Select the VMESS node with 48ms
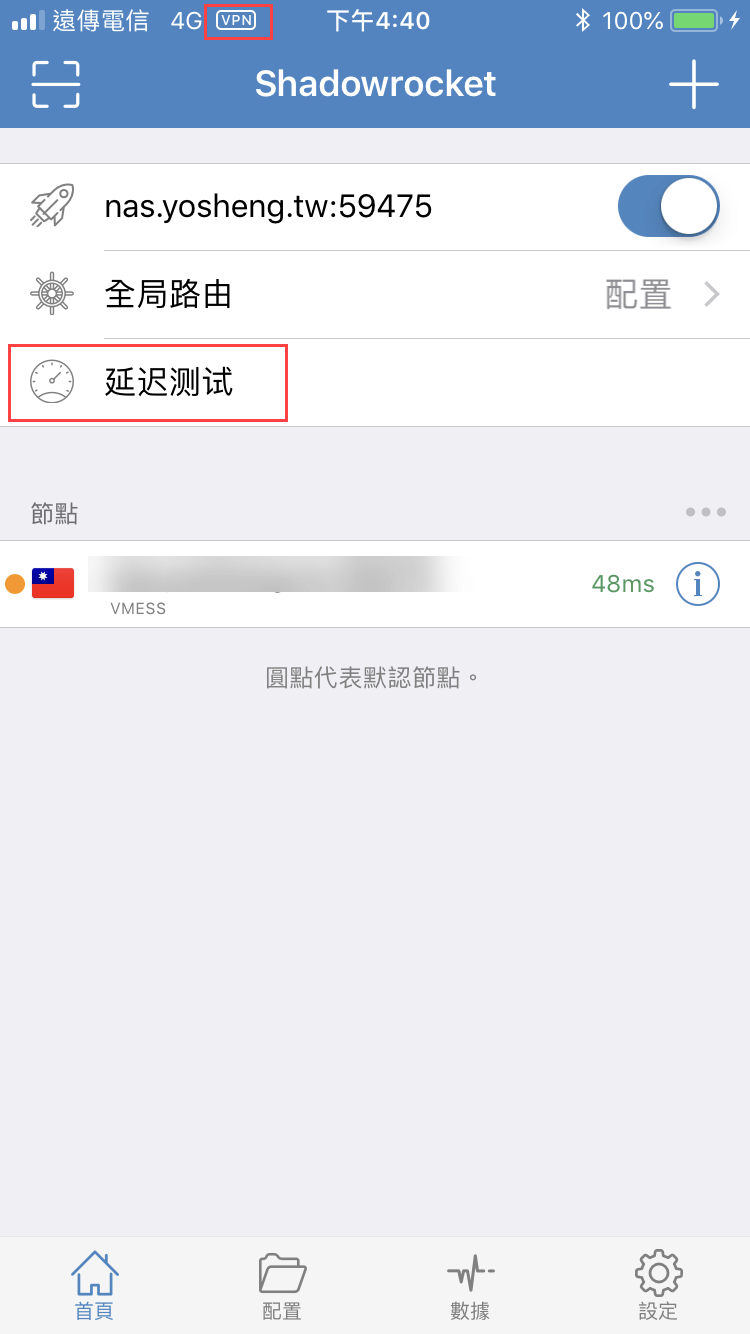The image size is (750, 1334). click(300, 584)
